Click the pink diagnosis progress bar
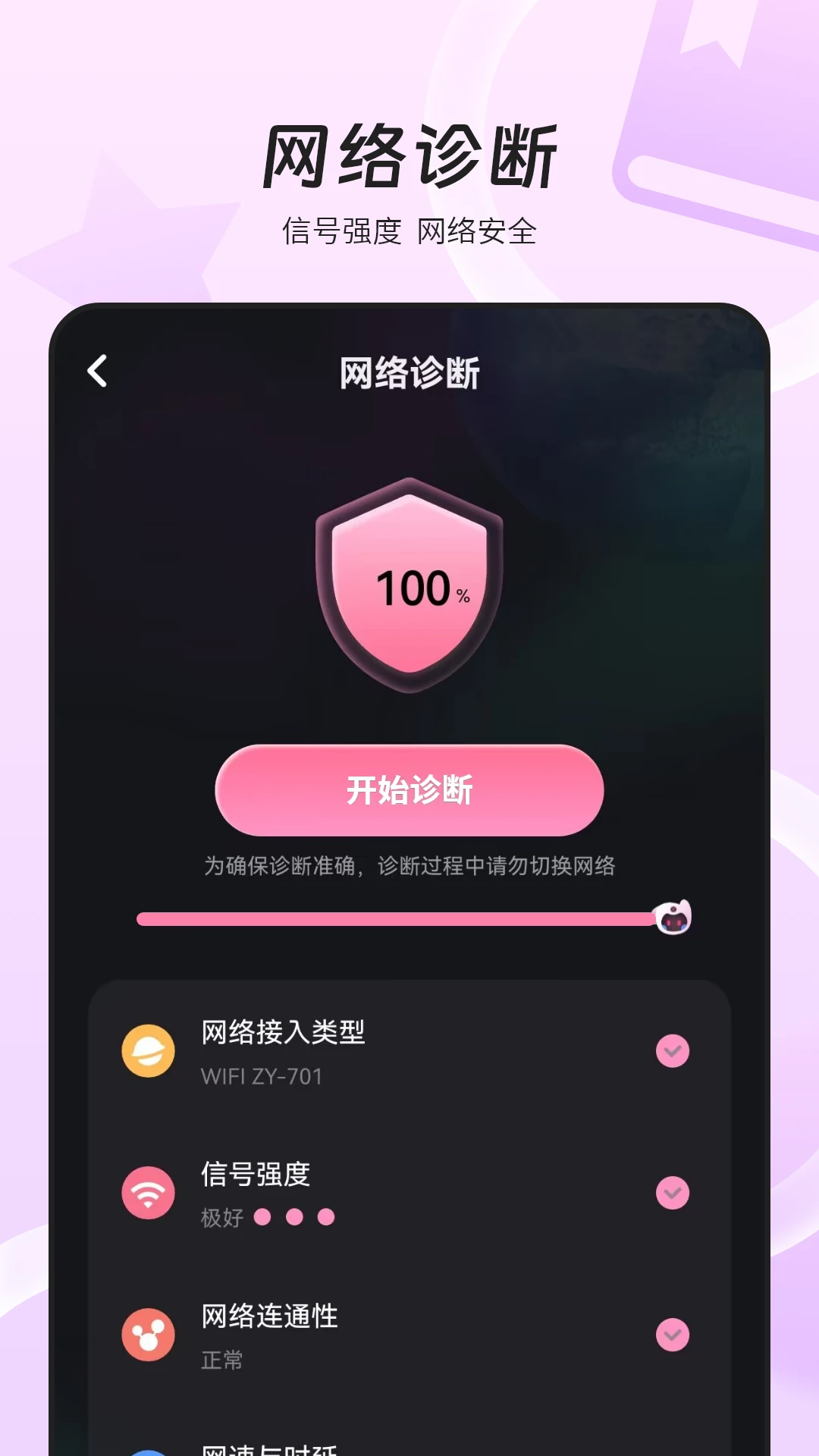This screenshot has height=1456, width=819. 379,918
